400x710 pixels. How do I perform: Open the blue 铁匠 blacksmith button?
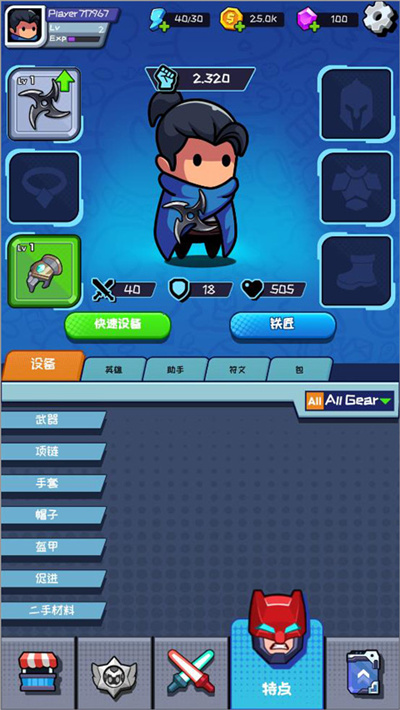(283, 325)
